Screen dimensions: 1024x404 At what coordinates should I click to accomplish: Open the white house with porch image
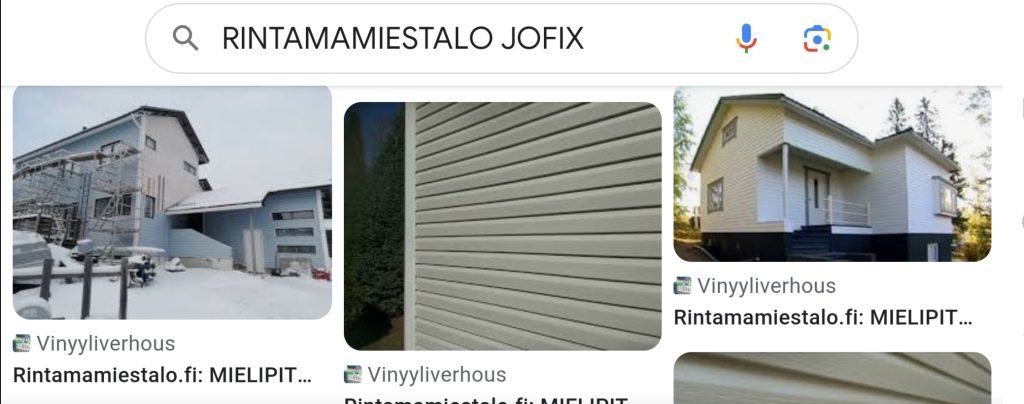point(832,173)
